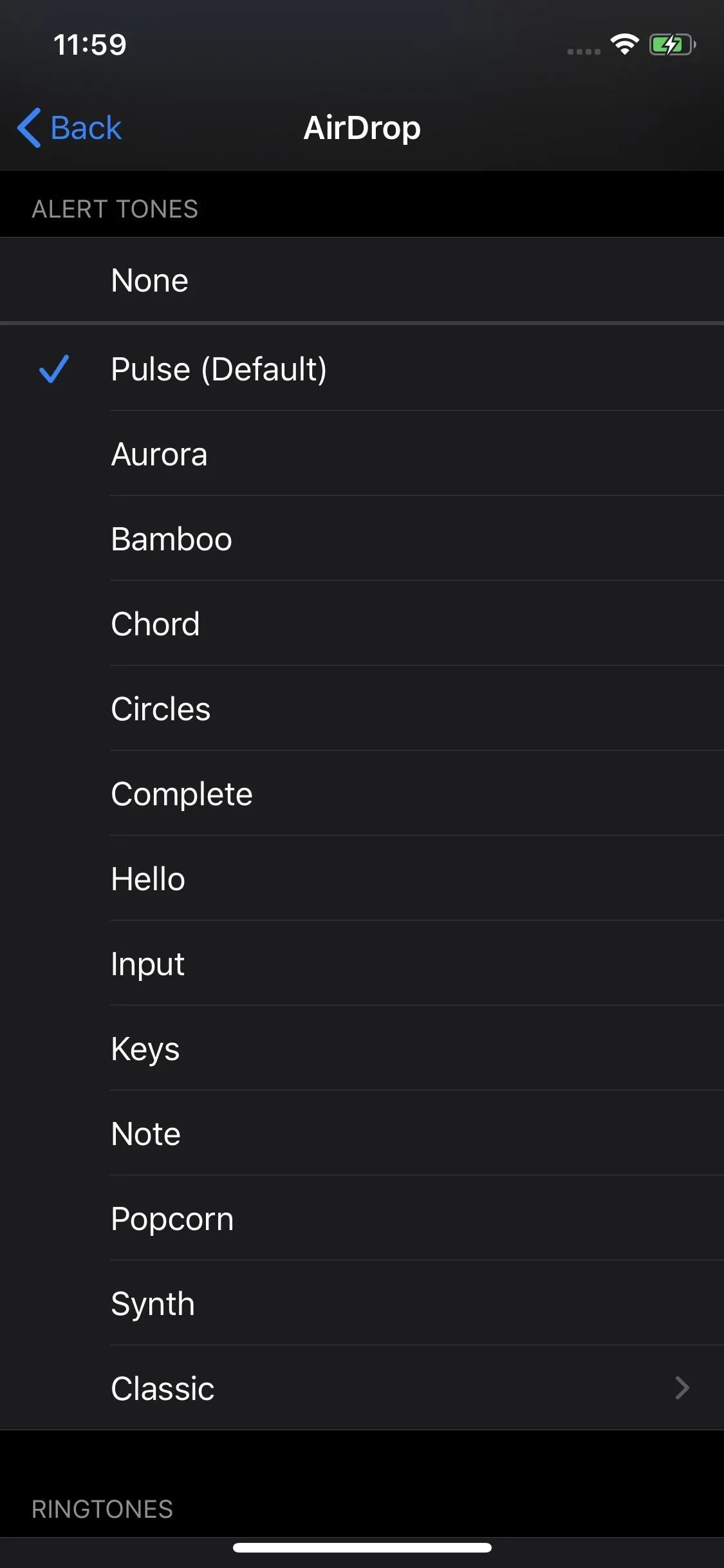Open the Classic tones list

(x=362, y=1388)
